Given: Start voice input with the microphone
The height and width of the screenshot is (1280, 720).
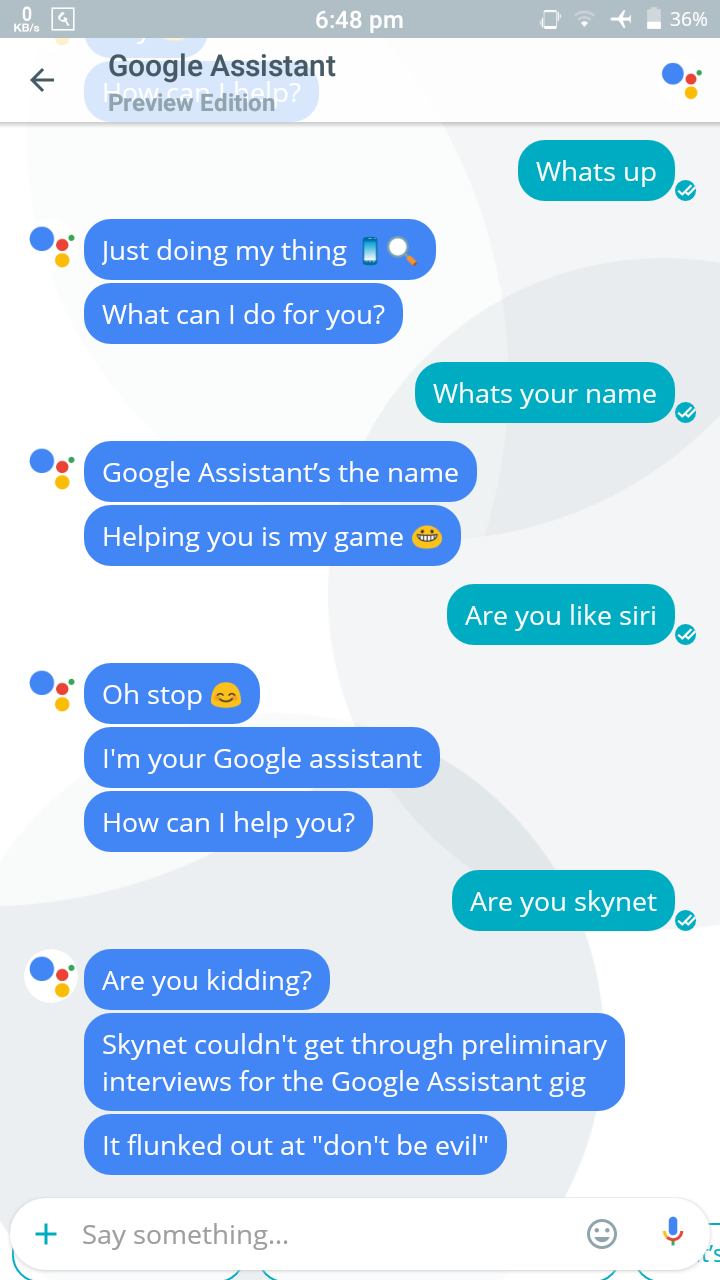Looking at the screenshot, I should [x=673, y=1233].
